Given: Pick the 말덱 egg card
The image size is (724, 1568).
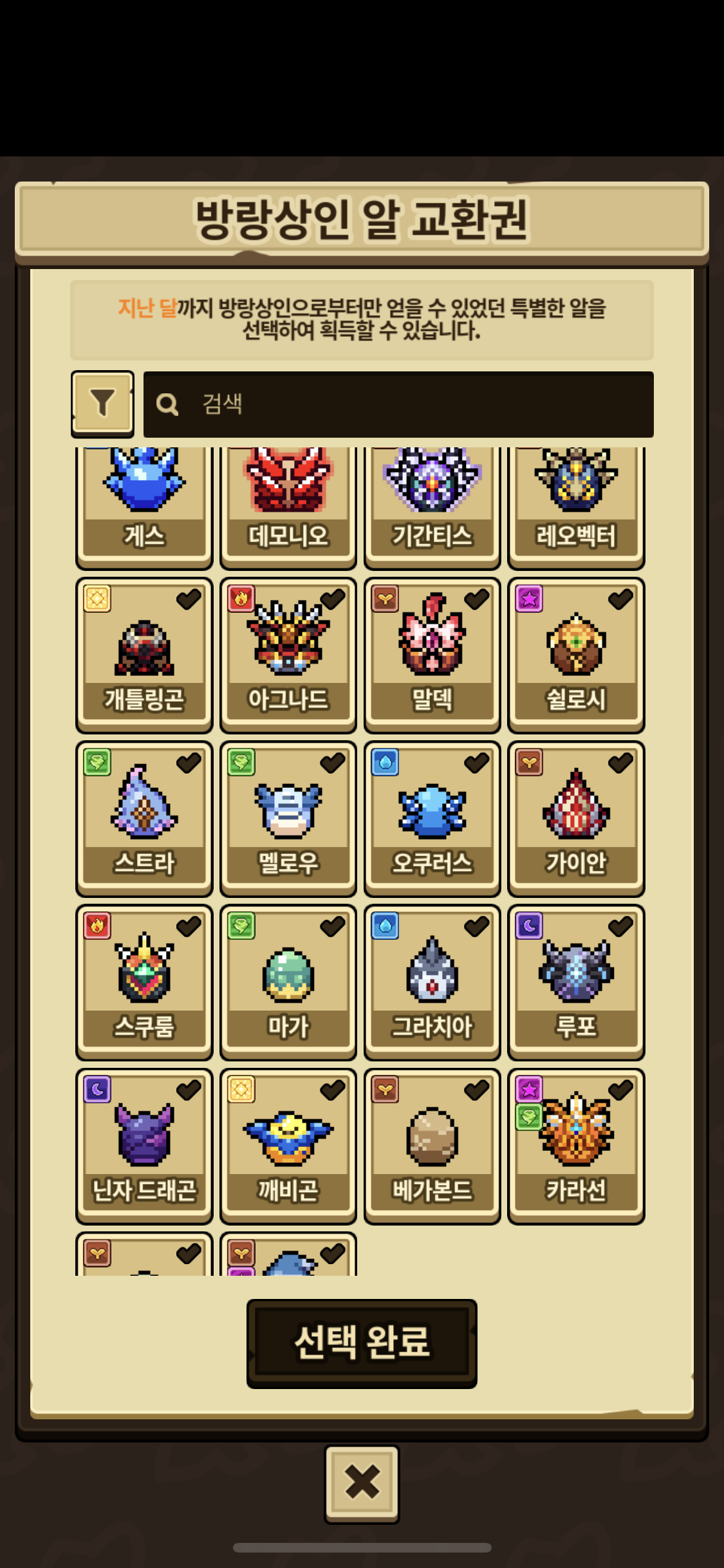Looking at the screenshot, I should [432, 655].
